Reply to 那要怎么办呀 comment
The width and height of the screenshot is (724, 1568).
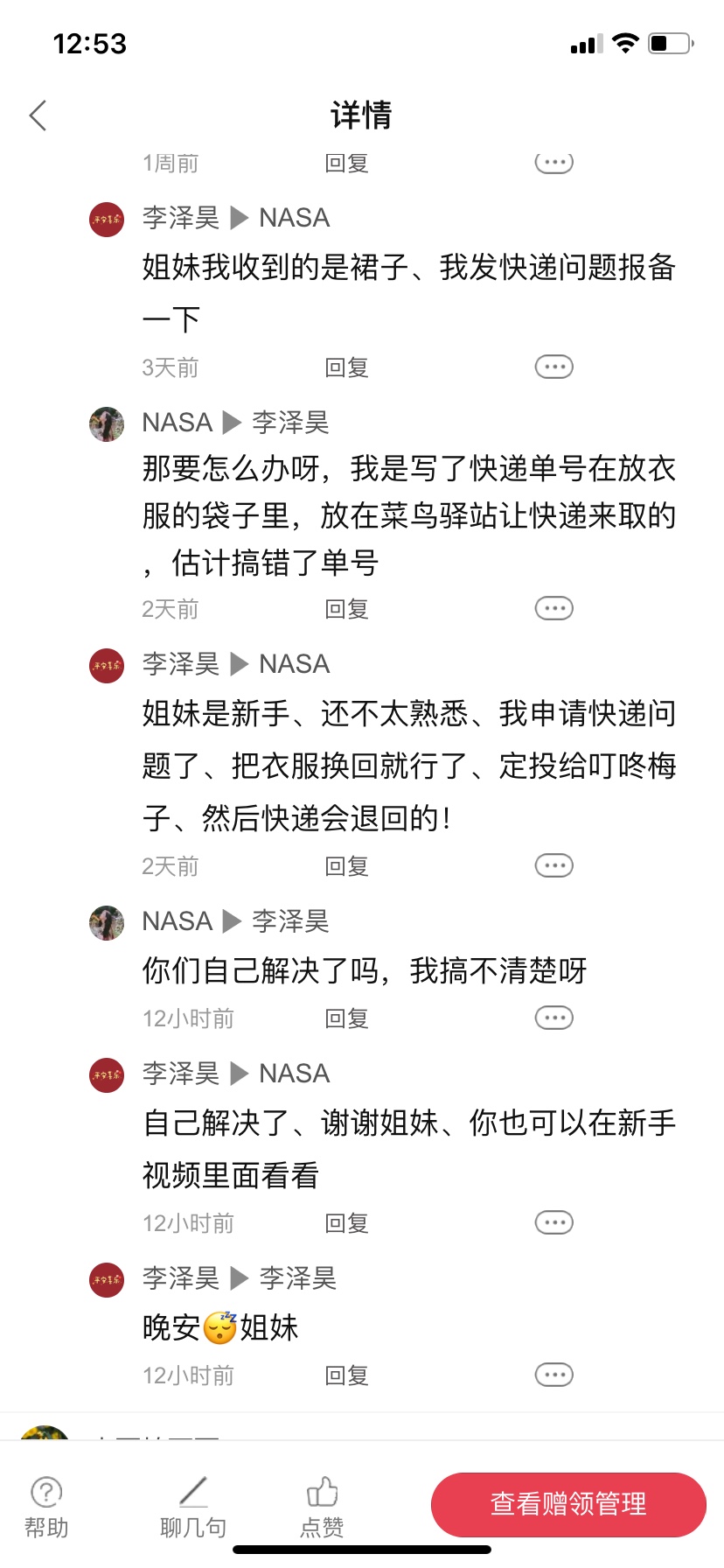coord(346,609)
